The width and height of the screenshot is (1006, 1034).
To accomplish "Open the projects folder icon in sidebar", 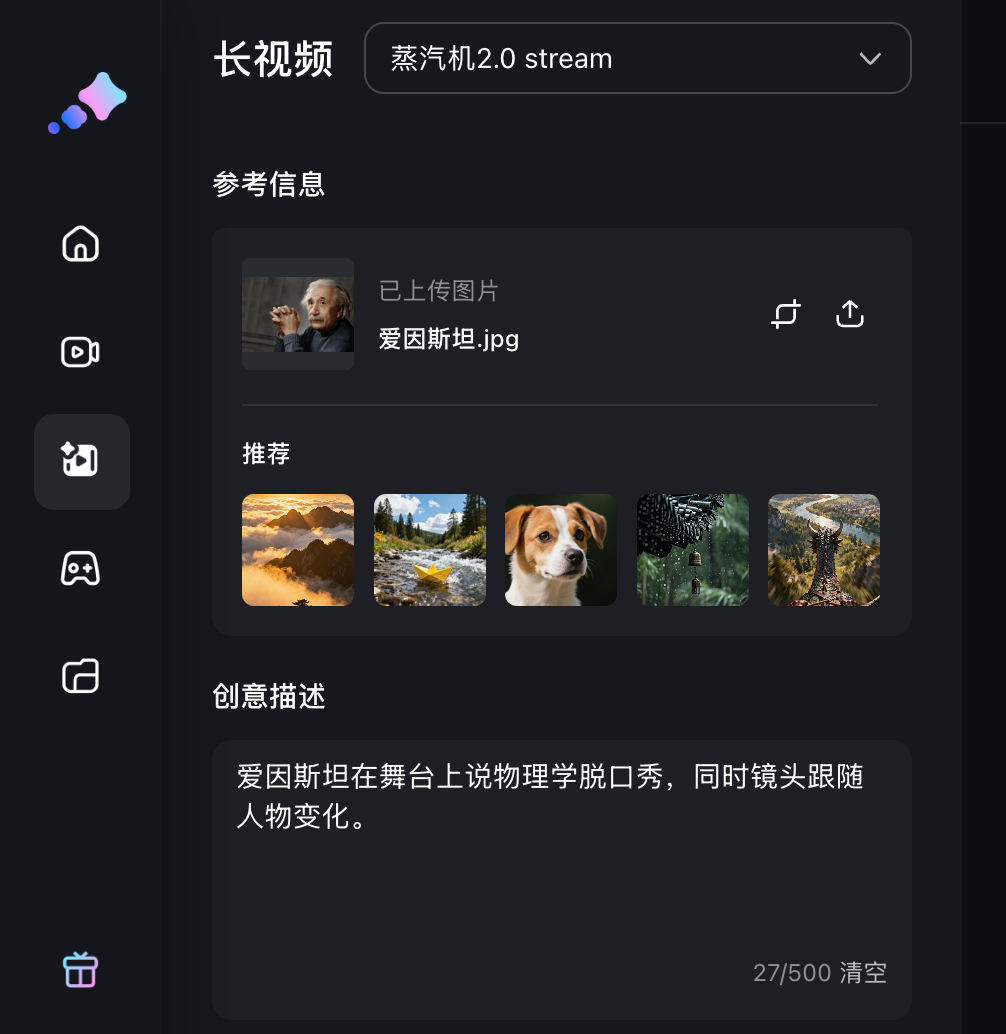I will pos(81,676).
